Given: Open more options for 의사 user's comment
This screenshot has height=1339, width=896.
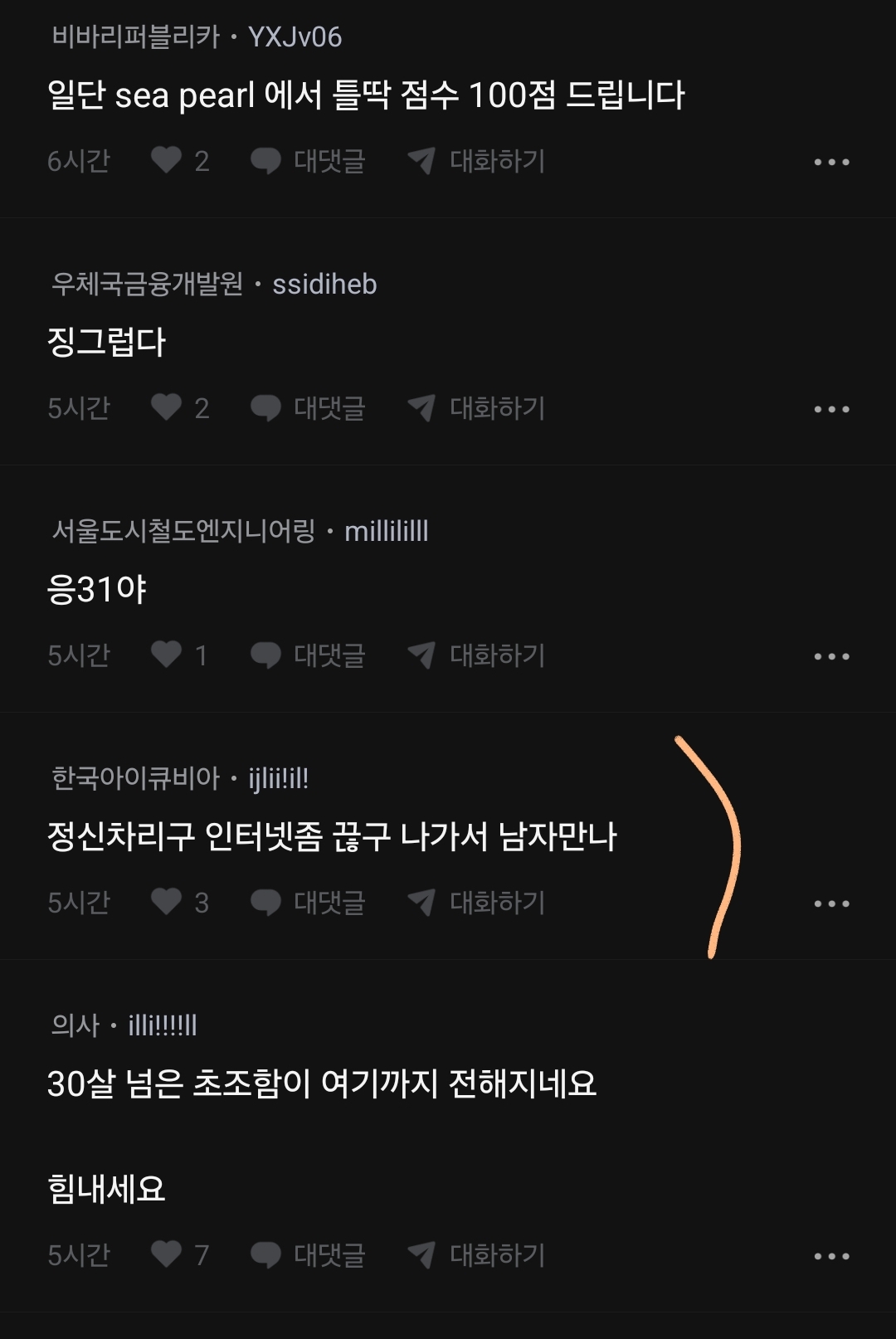Looking at the screenshot, I should (x=831, y=1256).
